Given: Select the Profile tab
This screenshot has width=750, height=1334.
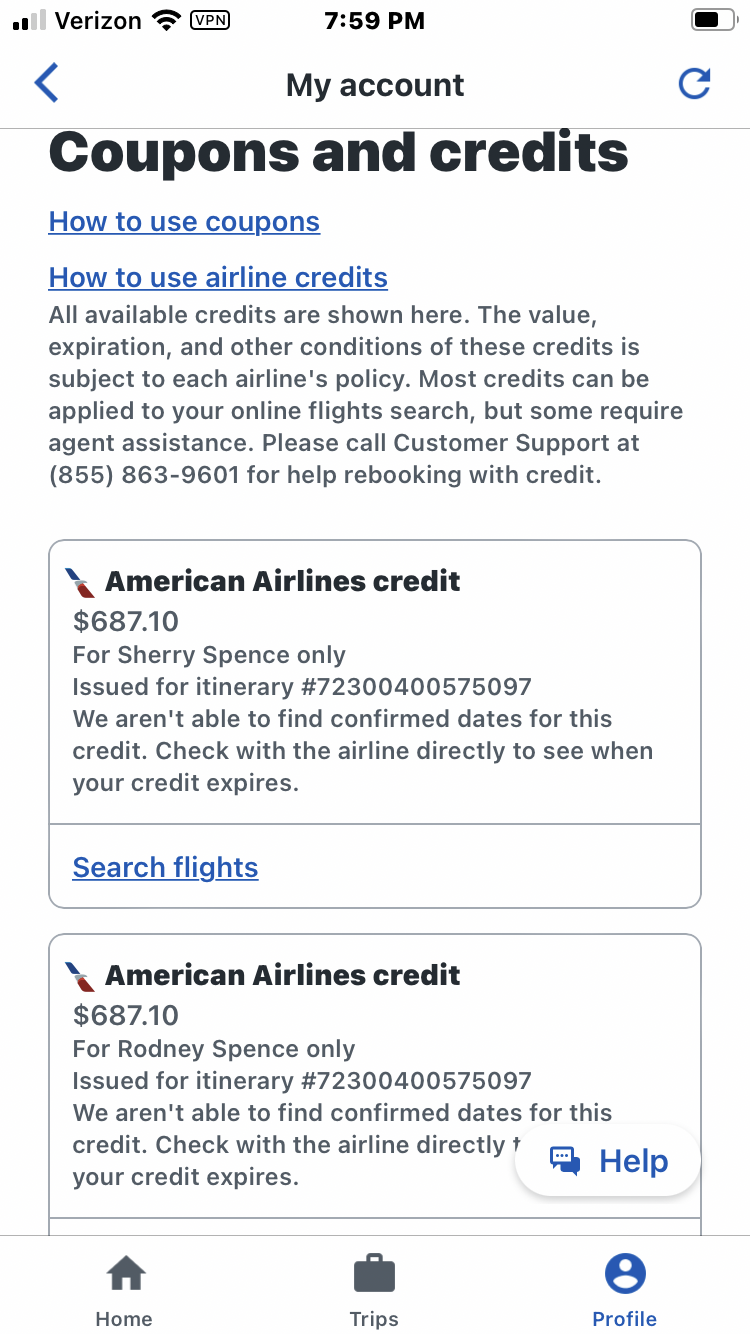Looking at the screenshot, I should coord(624,1289).
